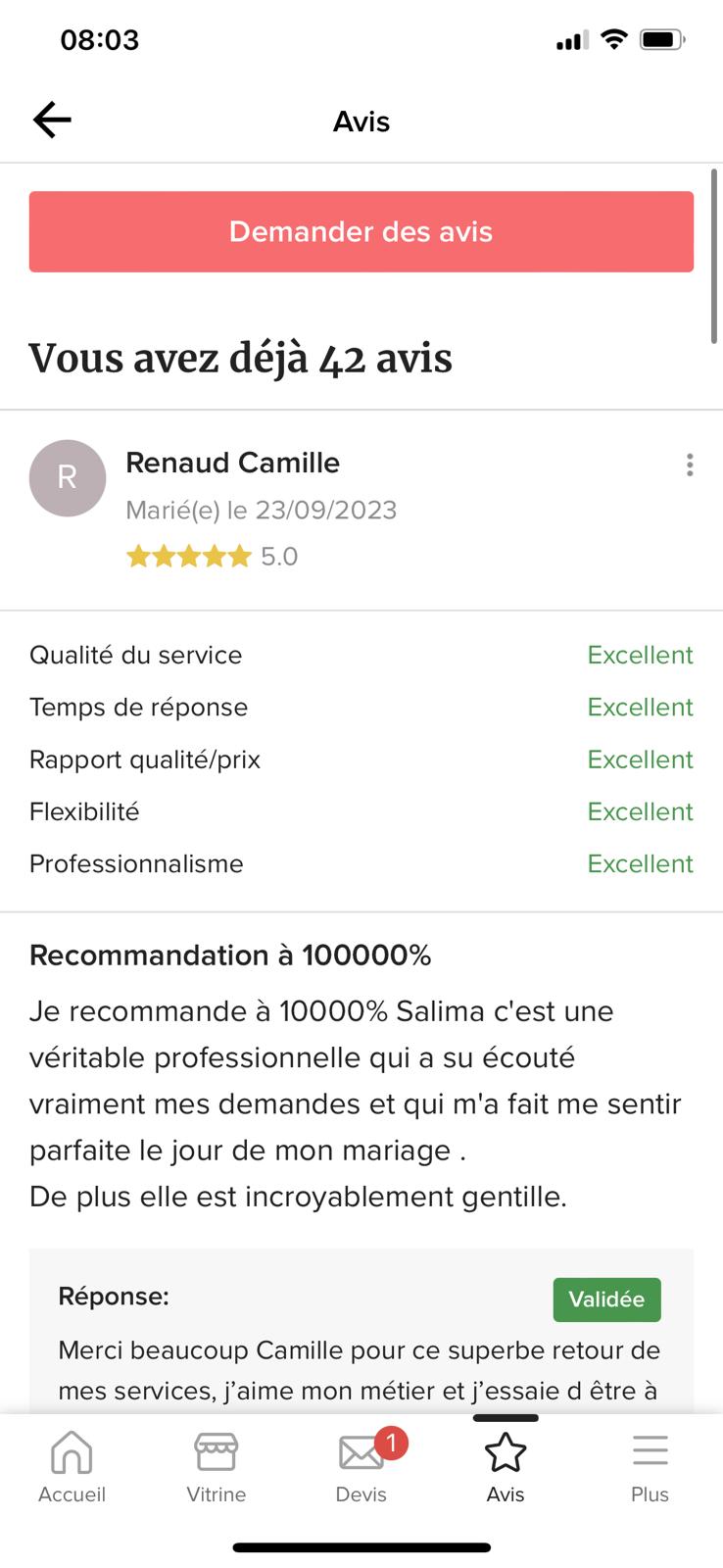Go back using the arrow icon

click(x=52, y=121)
